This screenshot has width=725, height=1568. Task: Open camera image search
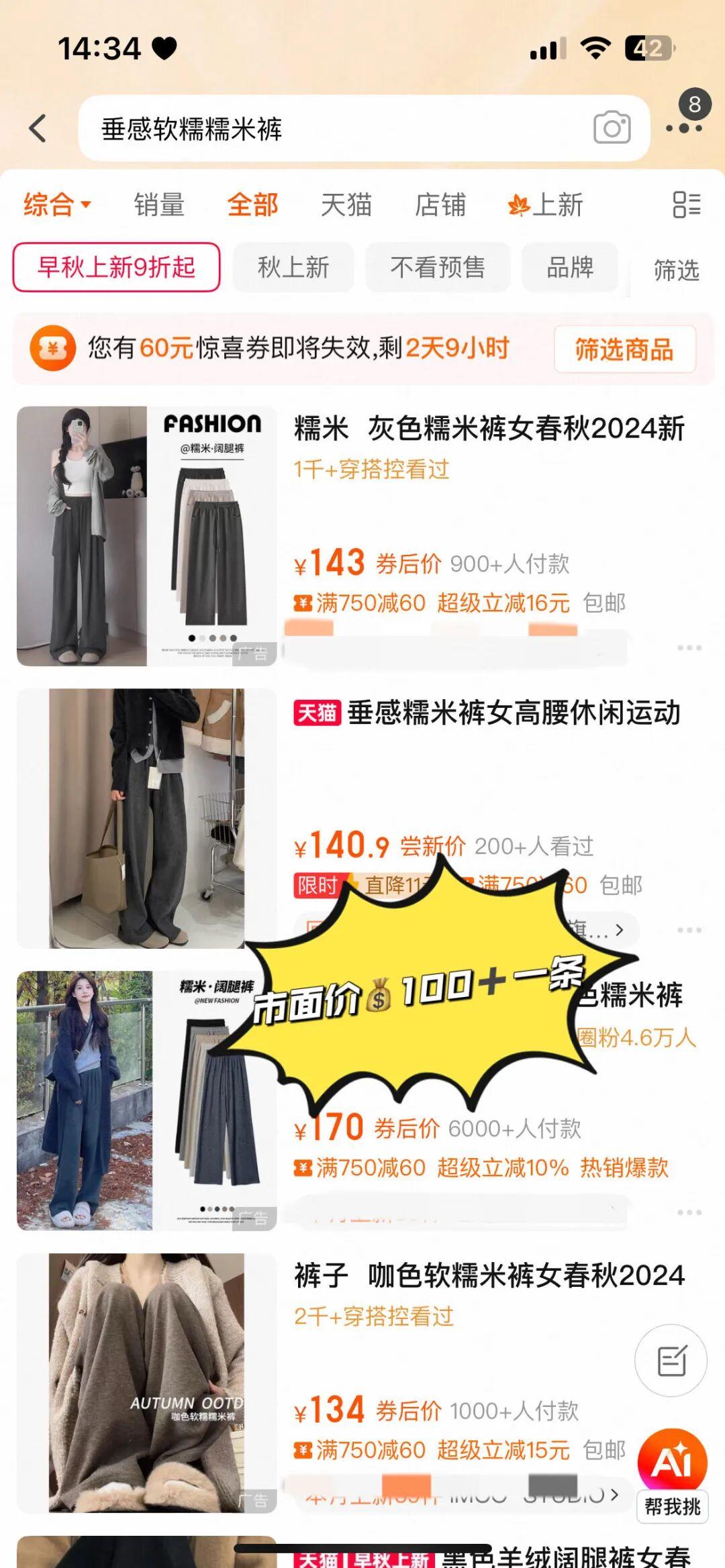[x=612, y=128]
